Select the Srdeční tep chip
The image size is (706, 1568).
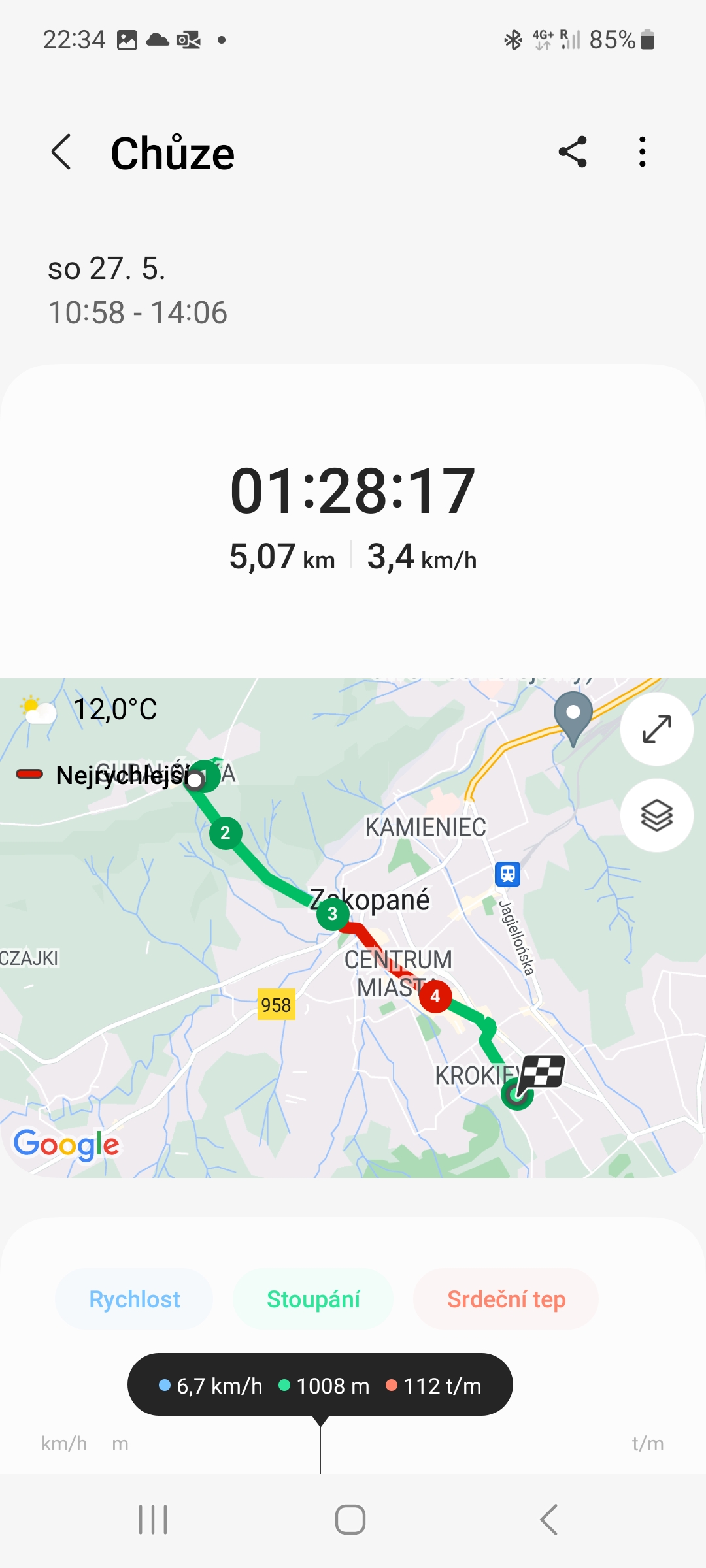506,1299
